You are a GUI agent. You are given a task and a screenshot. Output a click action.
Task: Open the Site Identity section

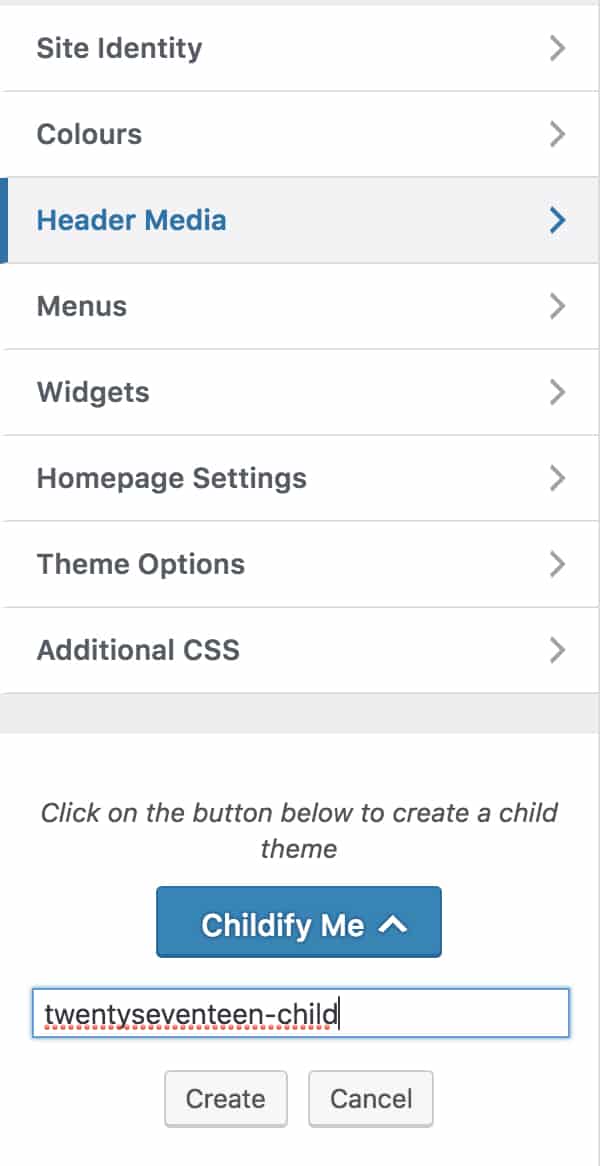pos(300,48)
